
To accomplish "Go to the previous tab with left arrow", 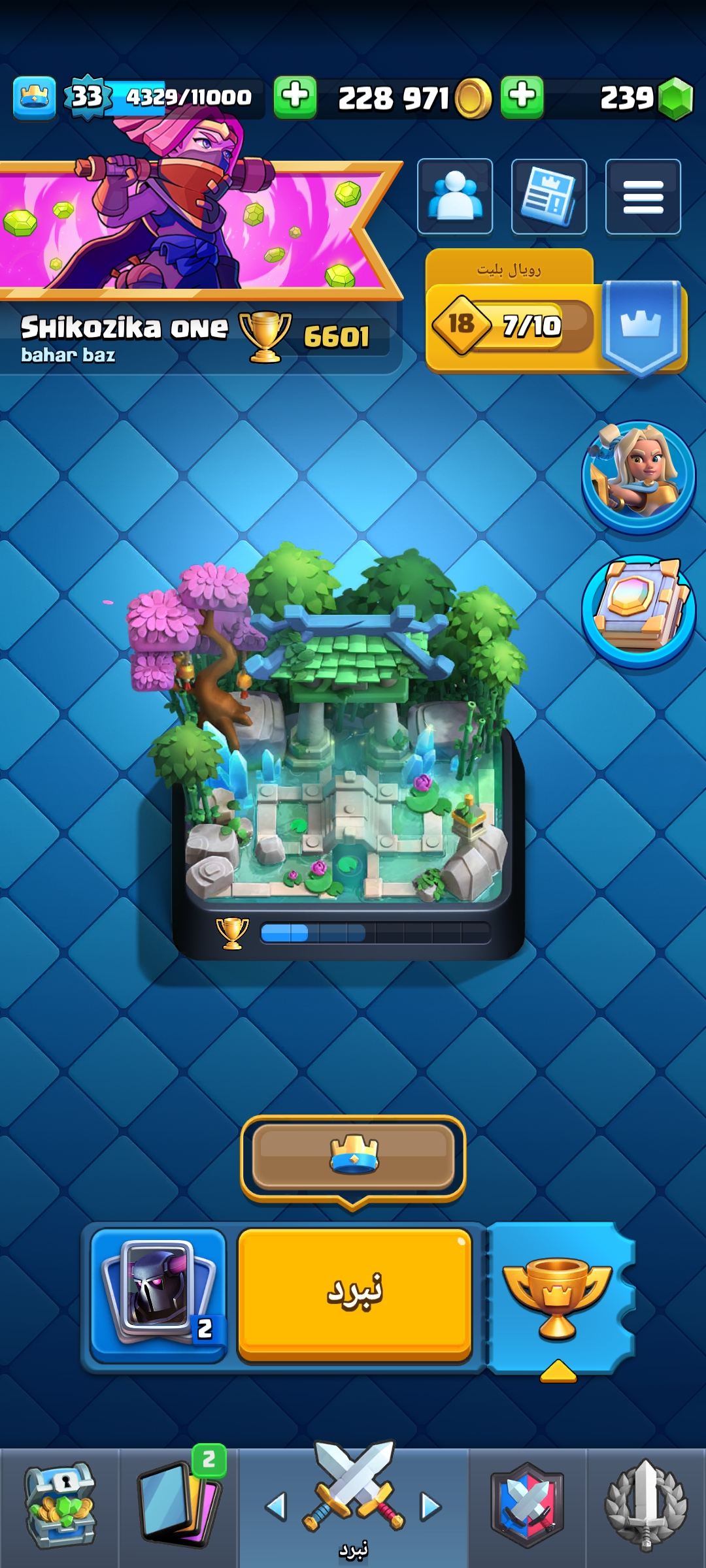I will tap(277, 1507).
